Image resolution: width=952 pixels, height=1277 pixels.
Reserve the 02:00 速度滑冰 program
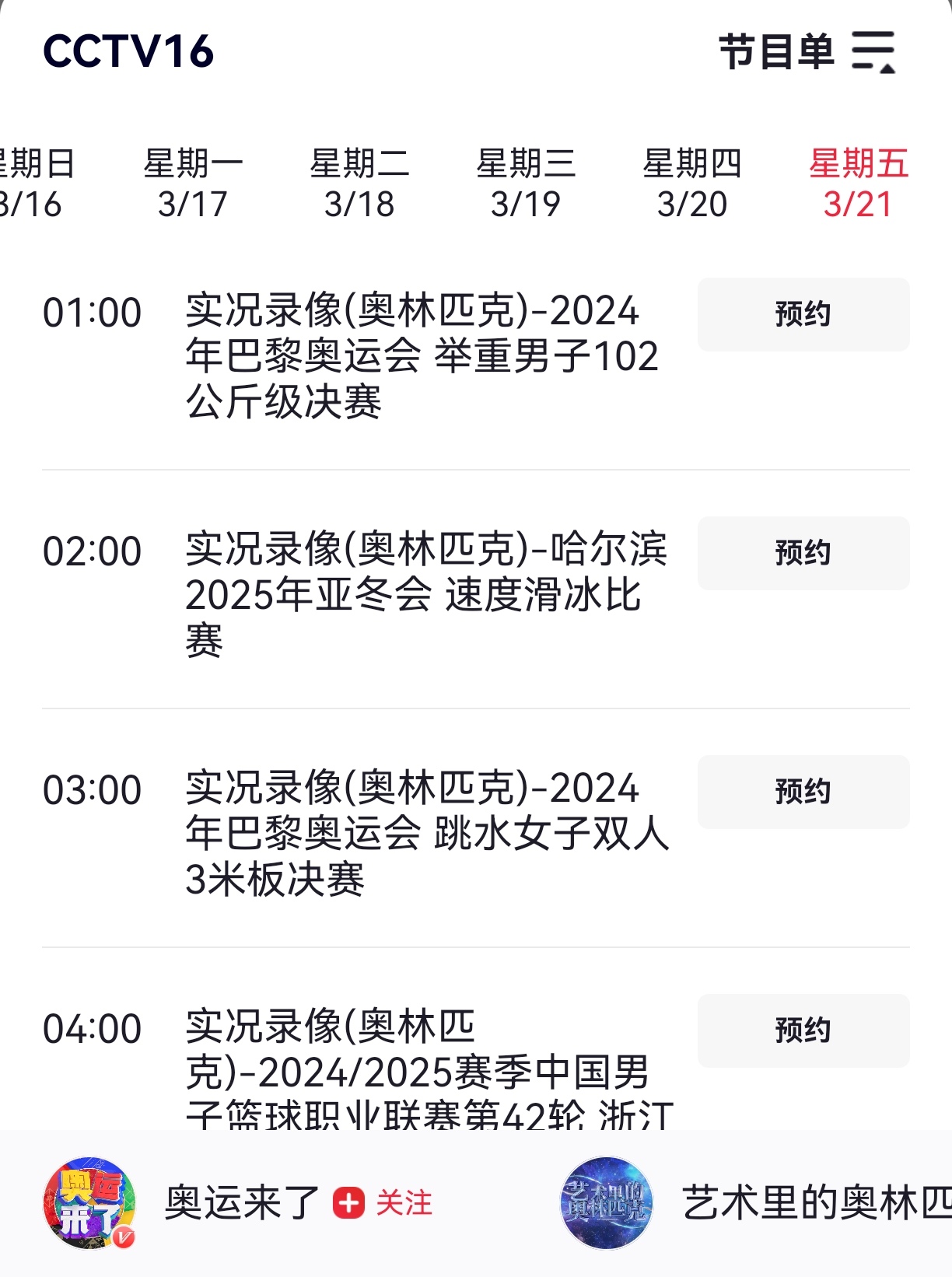803,553
